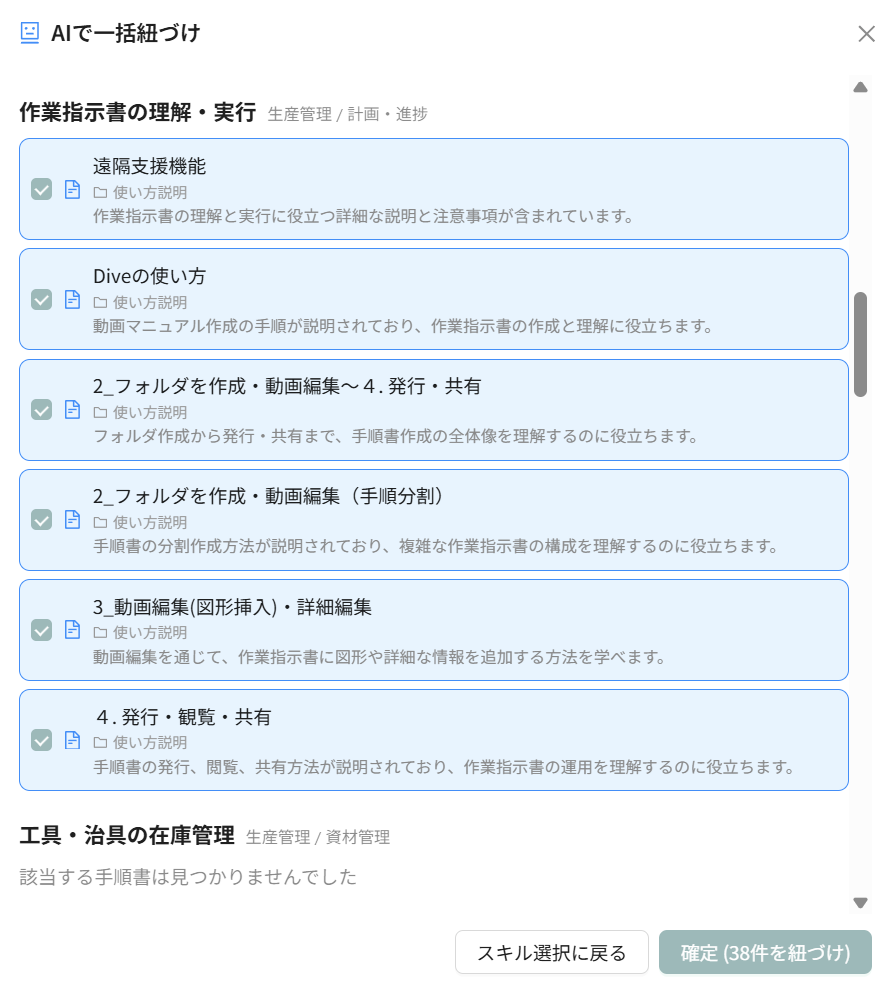Toggle checkbox for 2_フォルダを作成・動画編集（手順分割）

(x=41, y=520)
